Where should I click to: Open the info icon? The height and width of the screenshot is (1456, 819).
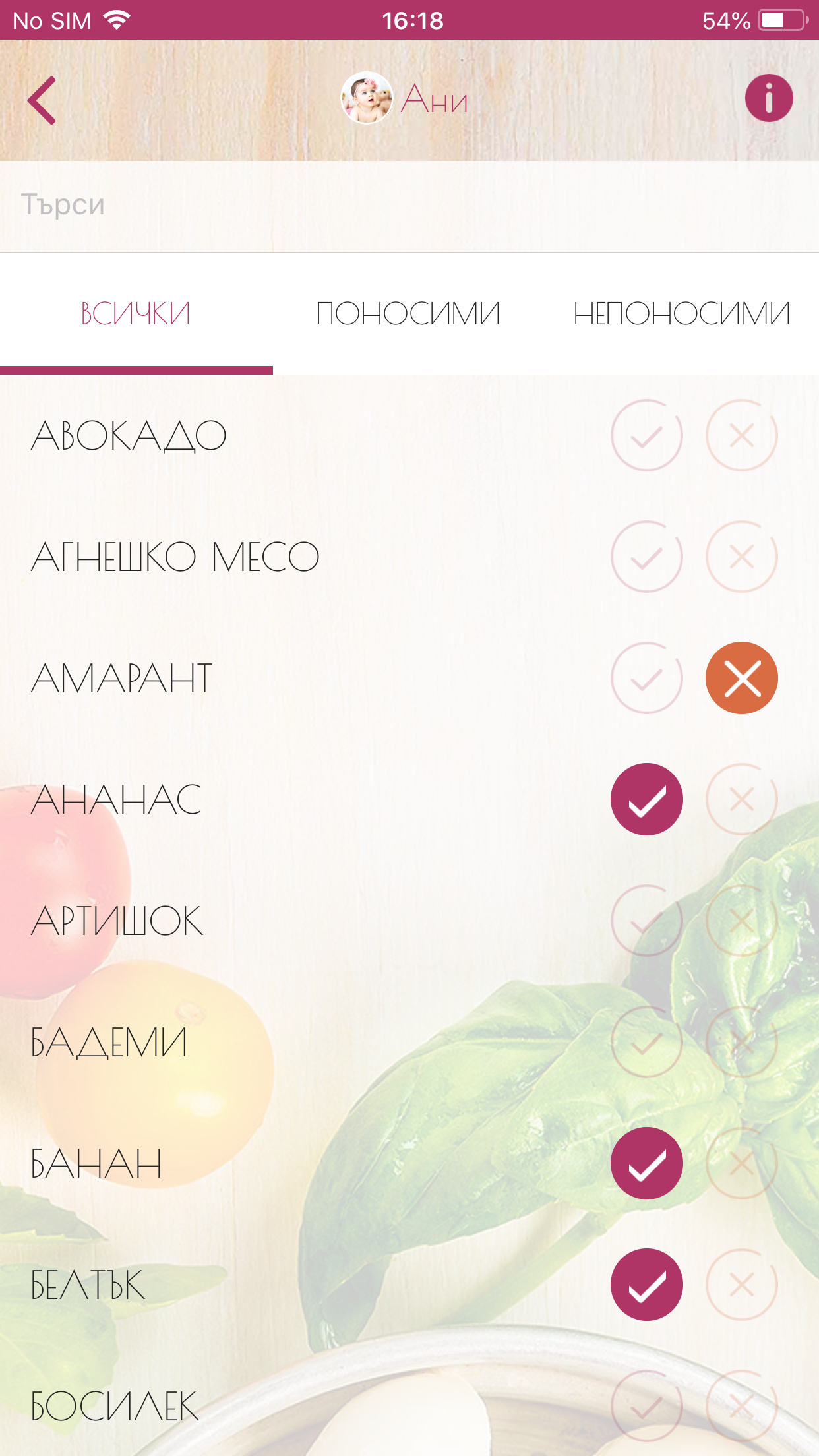point(768,98)
